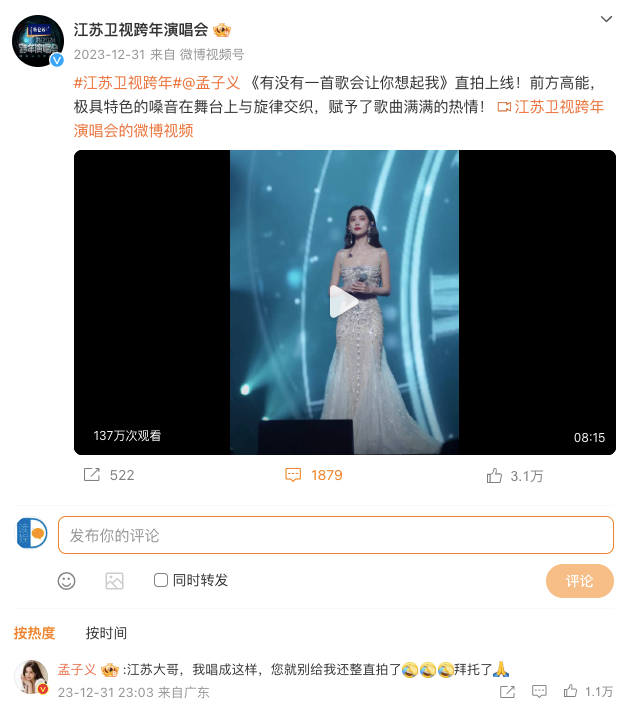
Task: Repost this post with 522 shares
Action: [109, 475]
